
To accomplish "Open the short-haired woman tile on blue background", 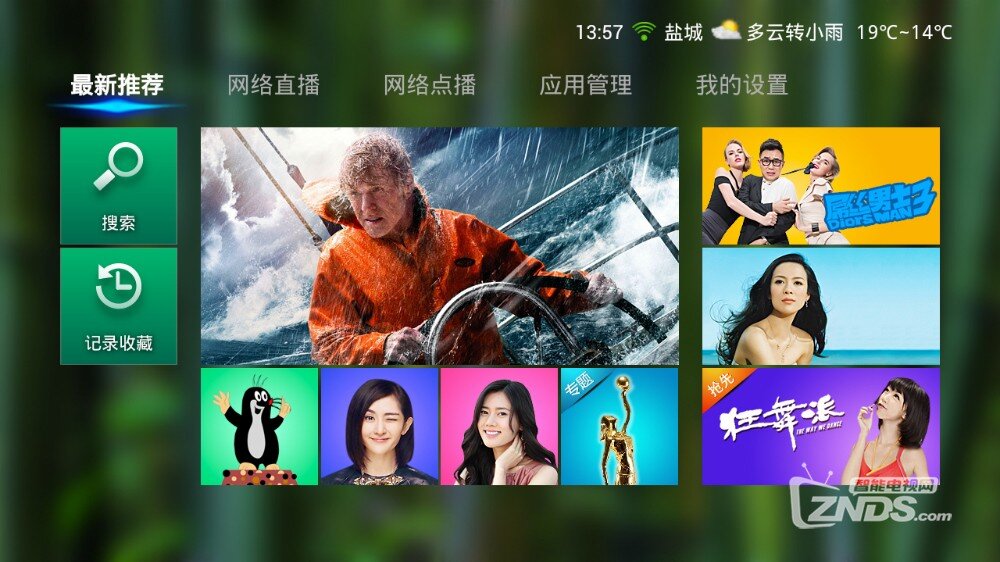I will [x=379, y=427].
